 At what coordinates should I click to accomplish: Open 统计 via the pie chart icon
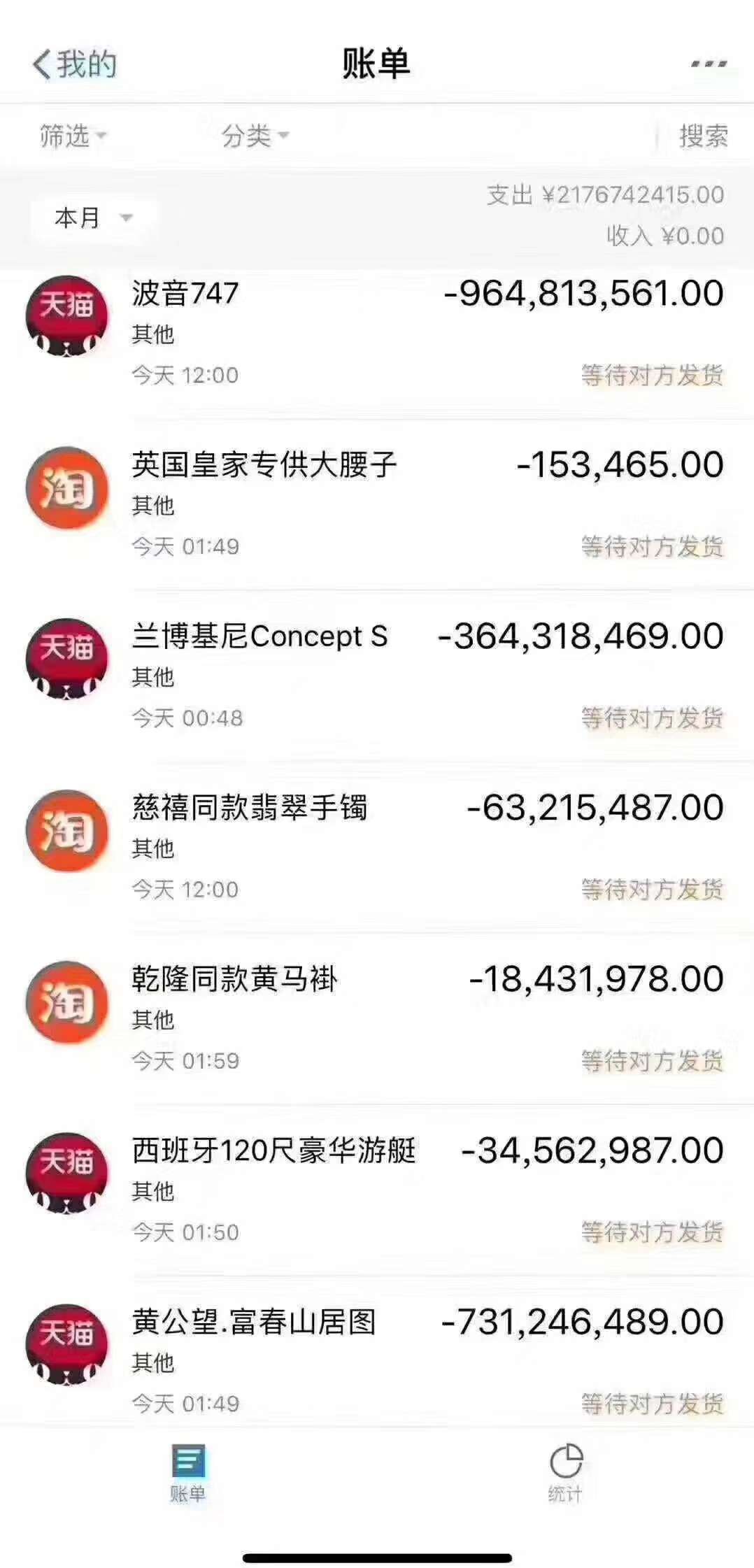click(x=564, y=1465)
